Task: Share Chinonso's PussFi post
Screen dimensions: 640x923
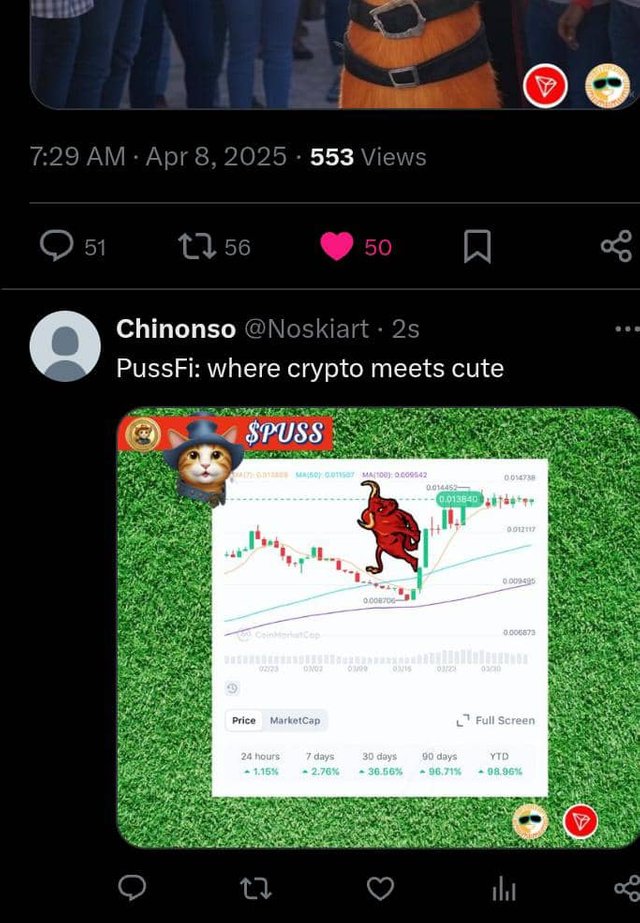Action: click(626, 887)
